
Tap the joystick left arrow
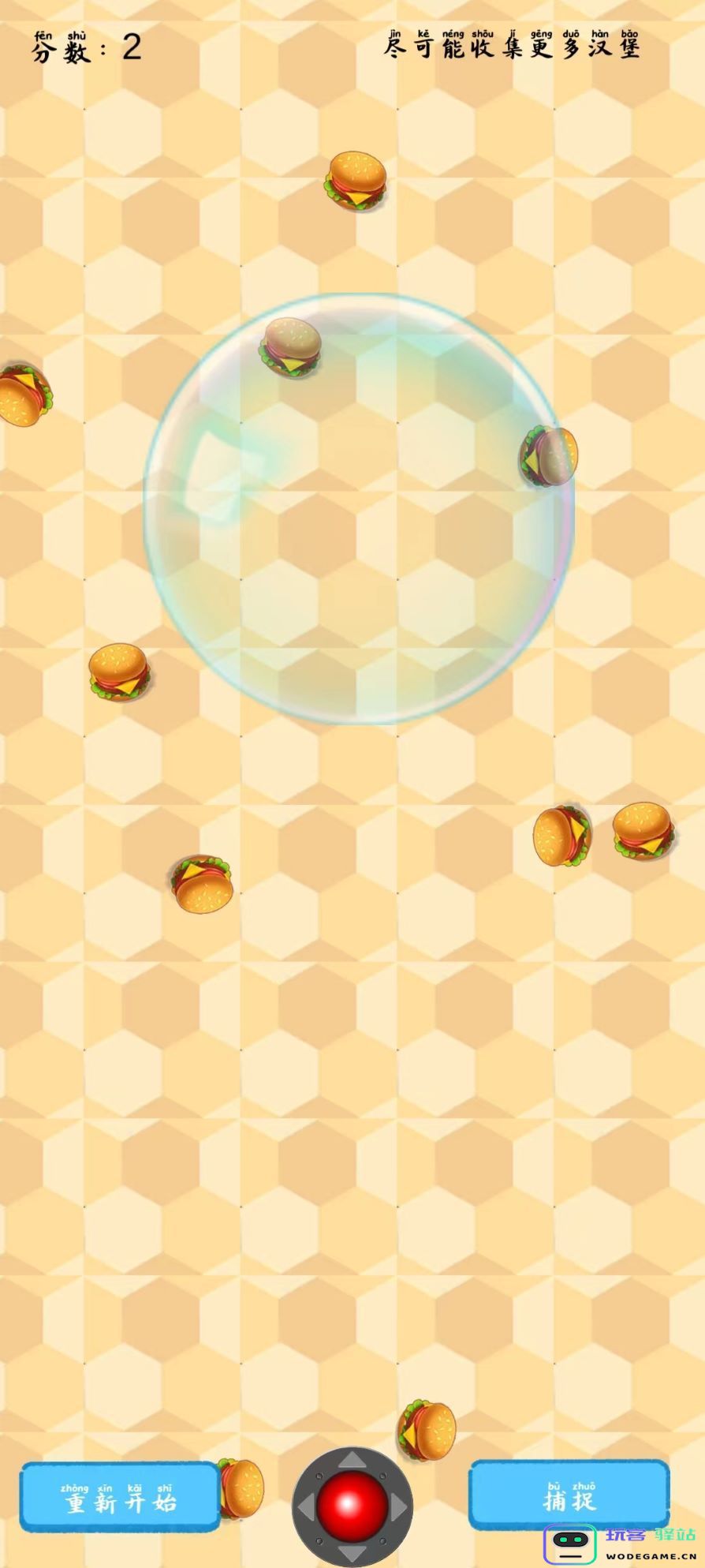click(306, 1506)
